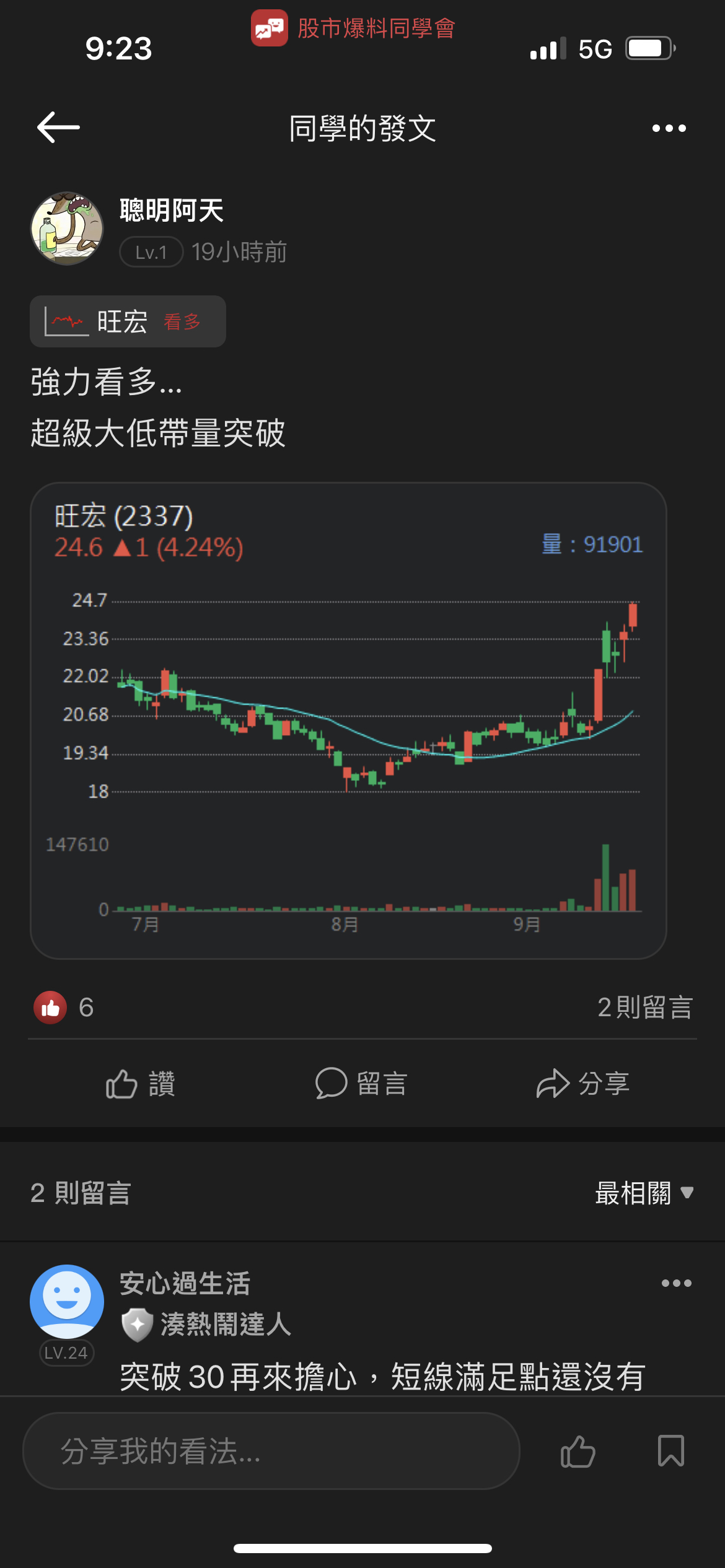Open 聰明阿天's profile avatar
The image size is (725, 1568).
[67, 229]
